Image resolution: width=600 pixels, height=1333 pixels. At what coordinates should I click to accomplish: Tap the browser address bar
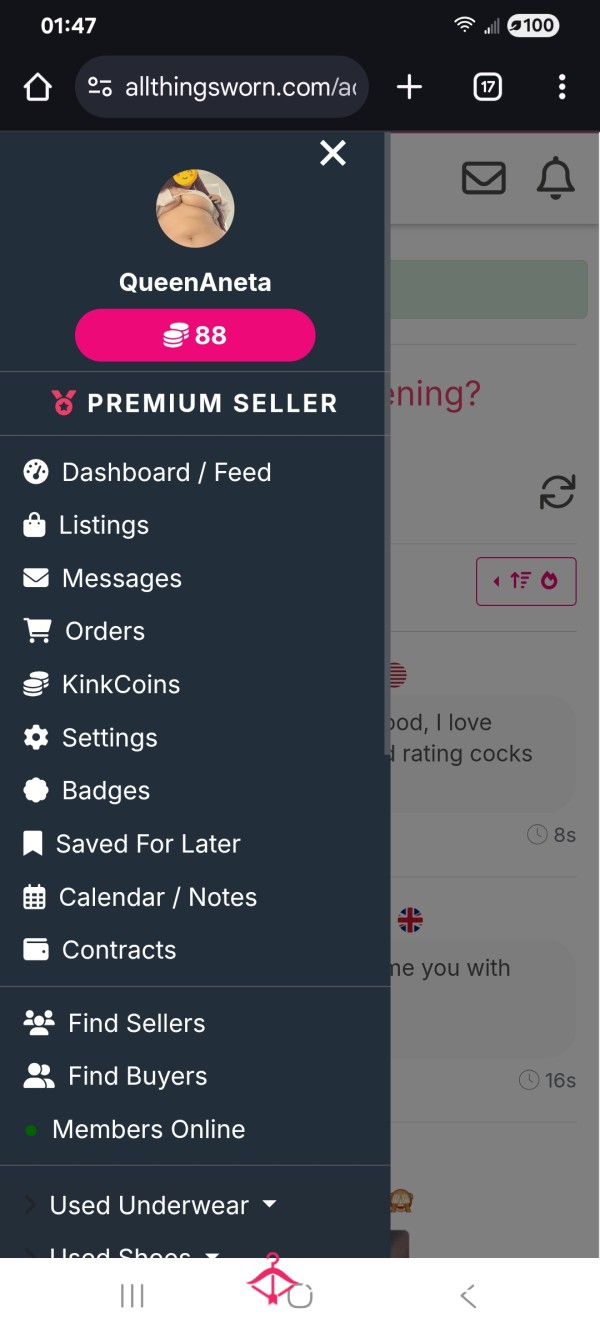222,87
